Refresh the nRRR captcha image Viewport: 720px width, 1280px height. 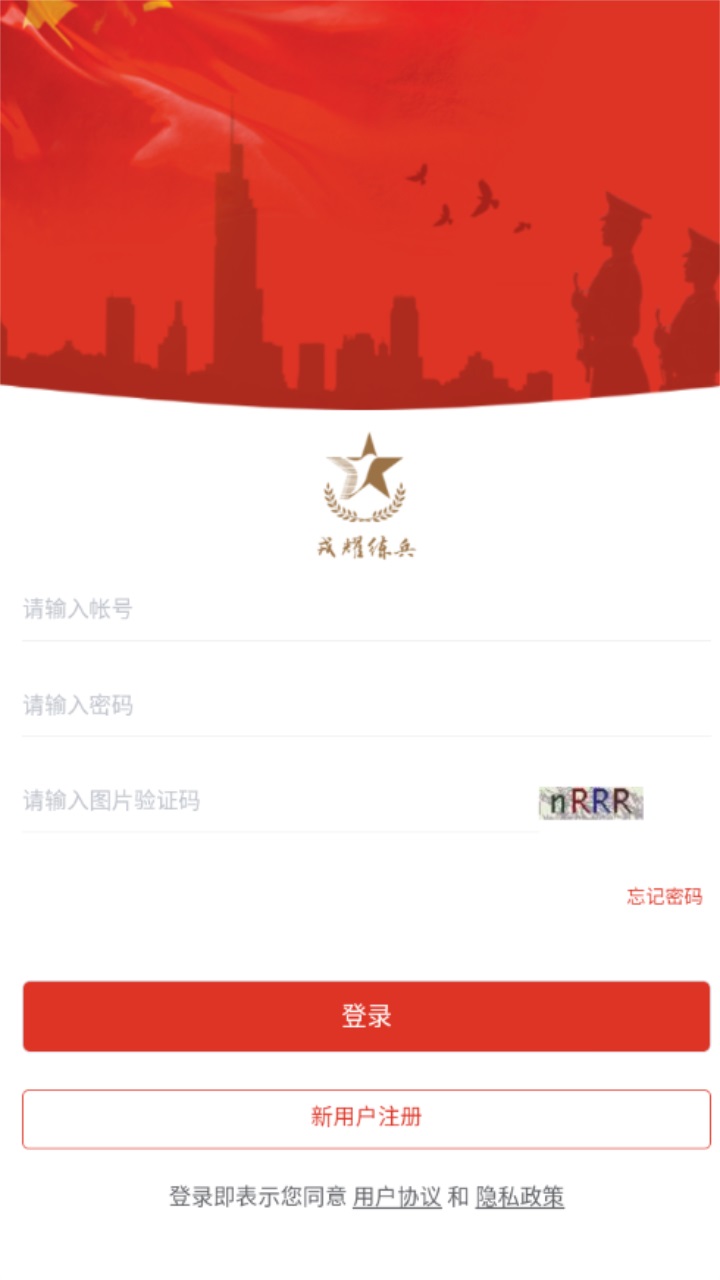pos(591,802)
